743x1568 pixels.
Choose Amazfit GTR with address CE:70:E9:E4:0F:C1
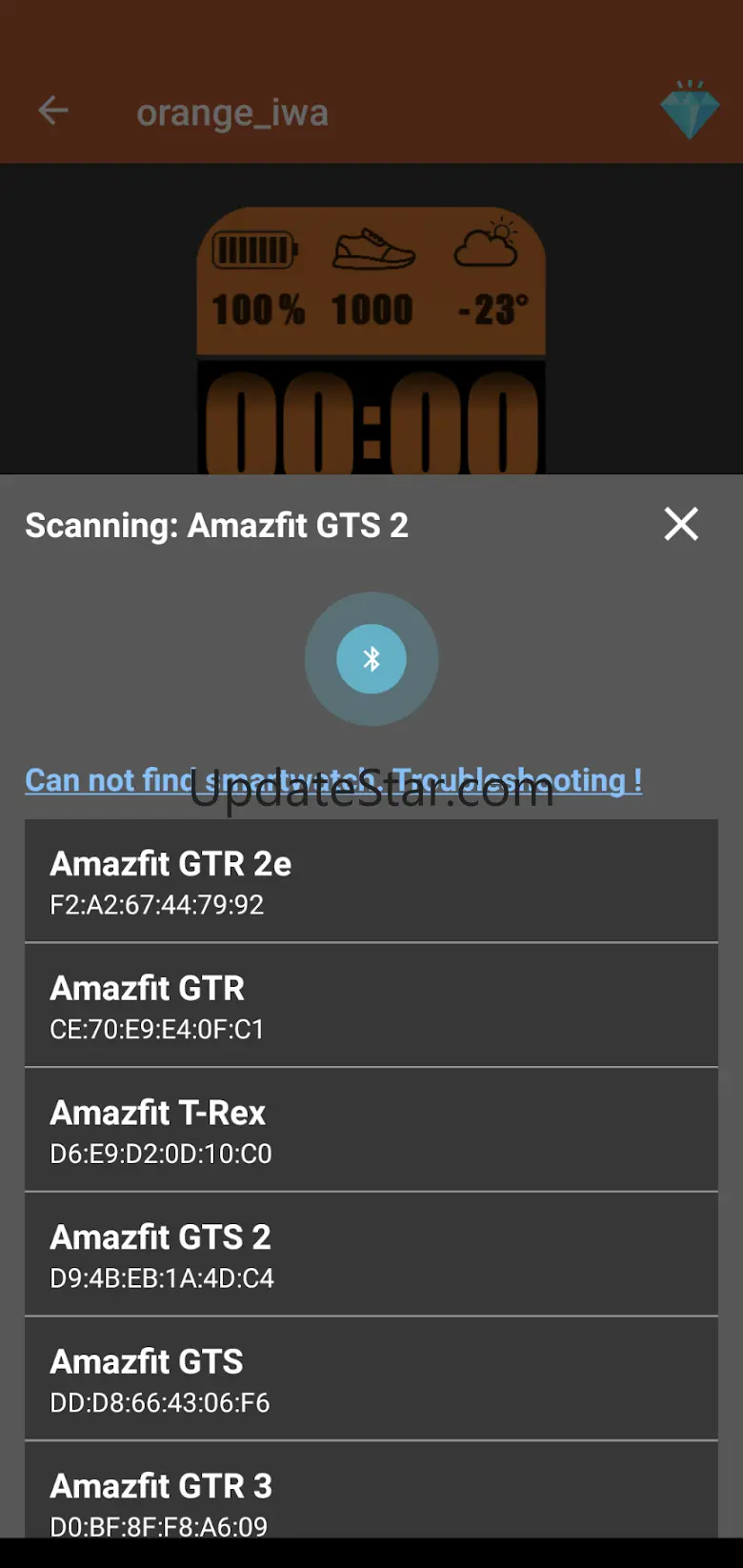tap(371, 1006)
